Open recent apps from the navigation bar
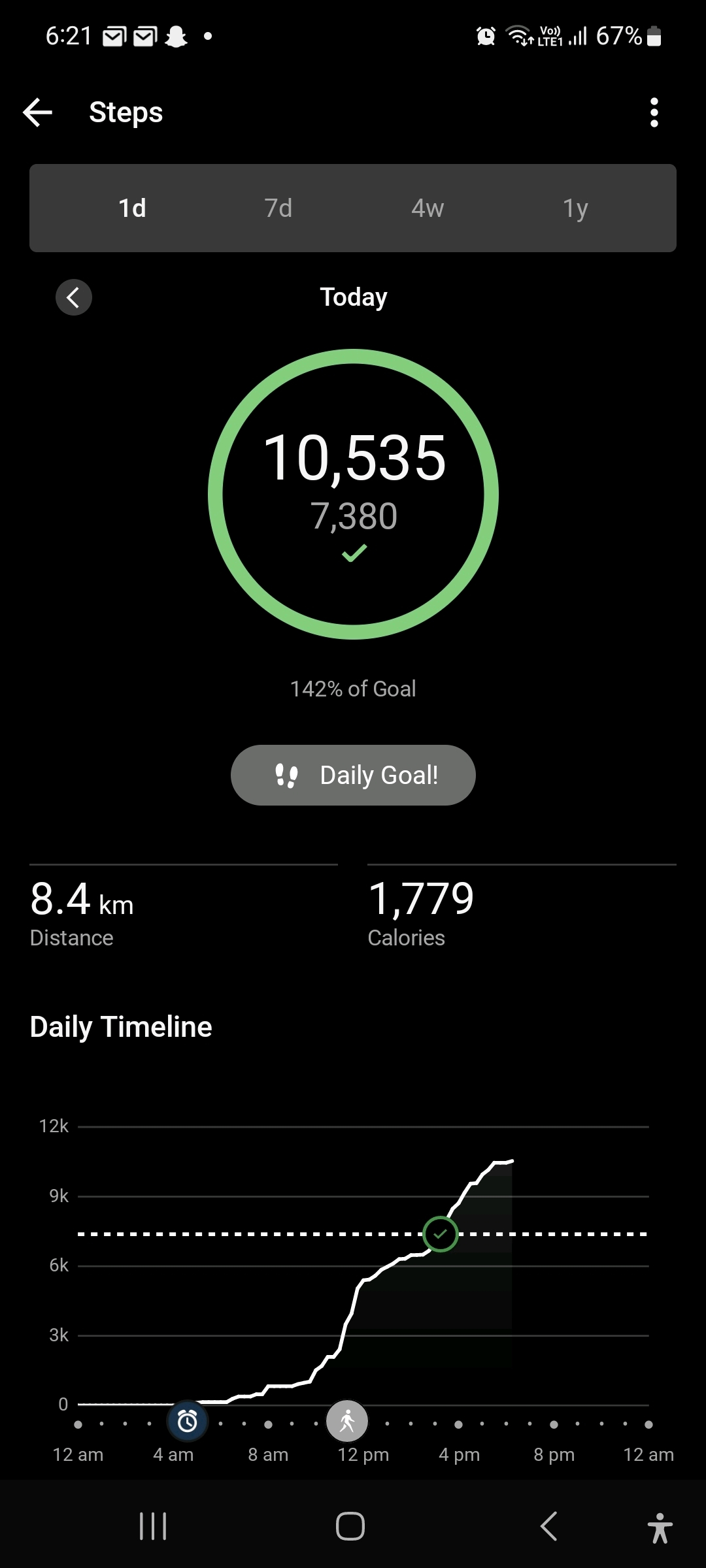706x1568 pixels. coord(153,1526)
